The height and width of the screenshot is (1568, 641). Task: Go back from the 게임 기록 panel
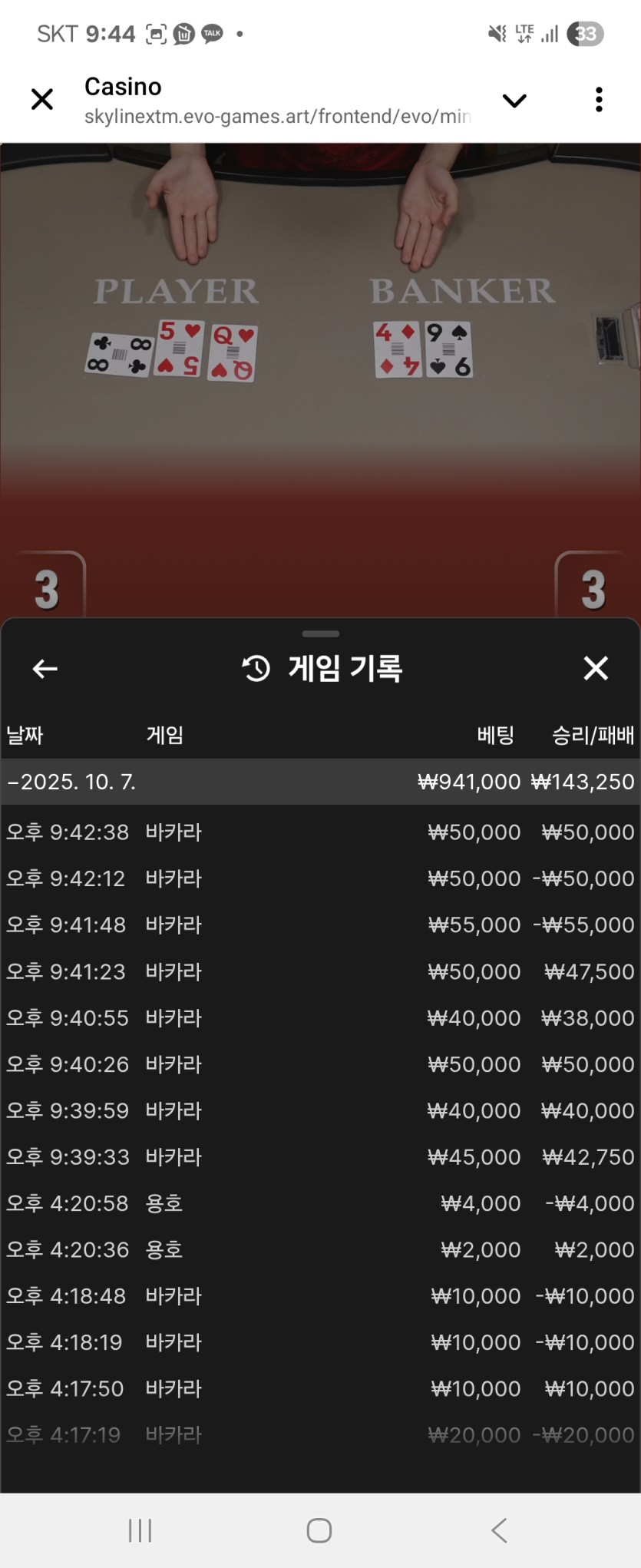pyautogui.click(x=45, y=669)
